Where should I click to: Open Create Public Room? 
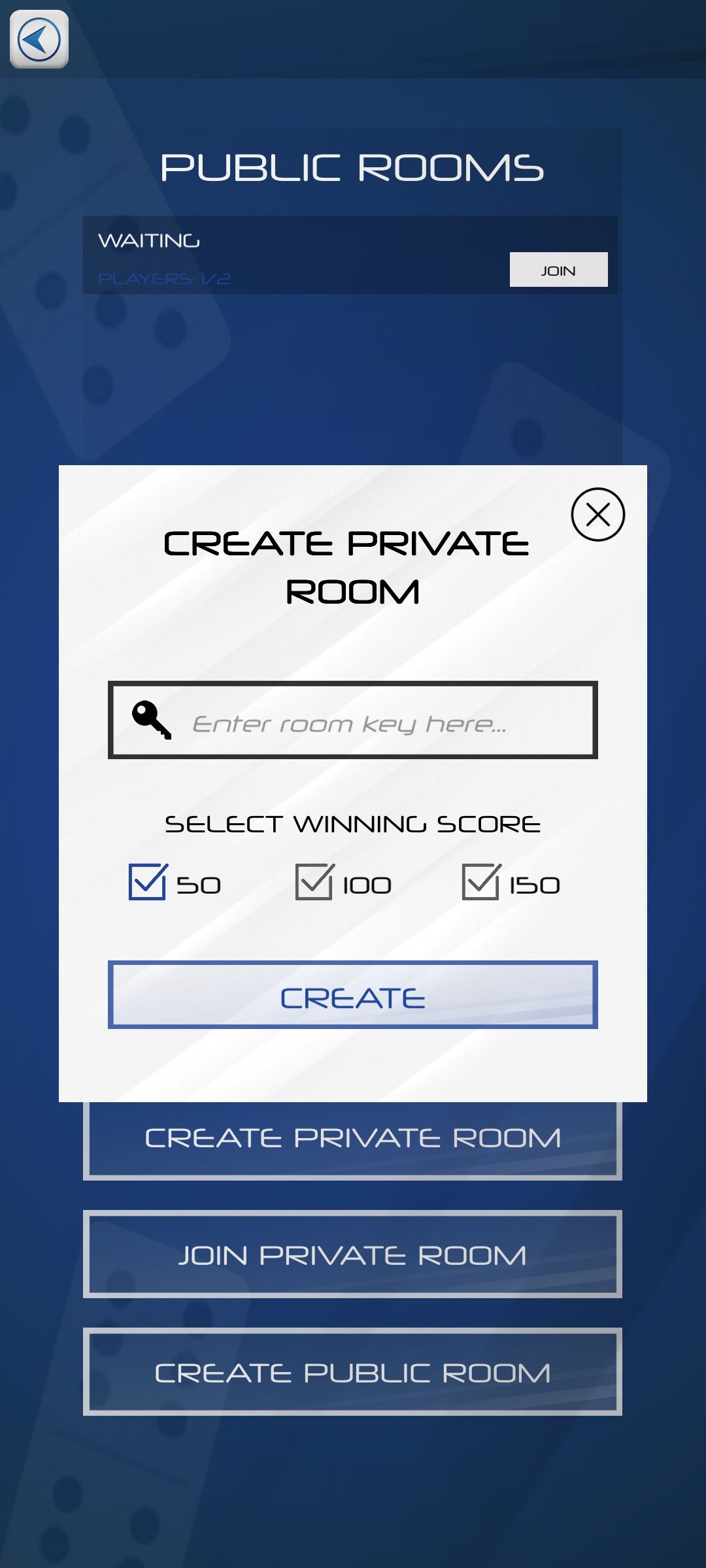[x=352, y=1372]
